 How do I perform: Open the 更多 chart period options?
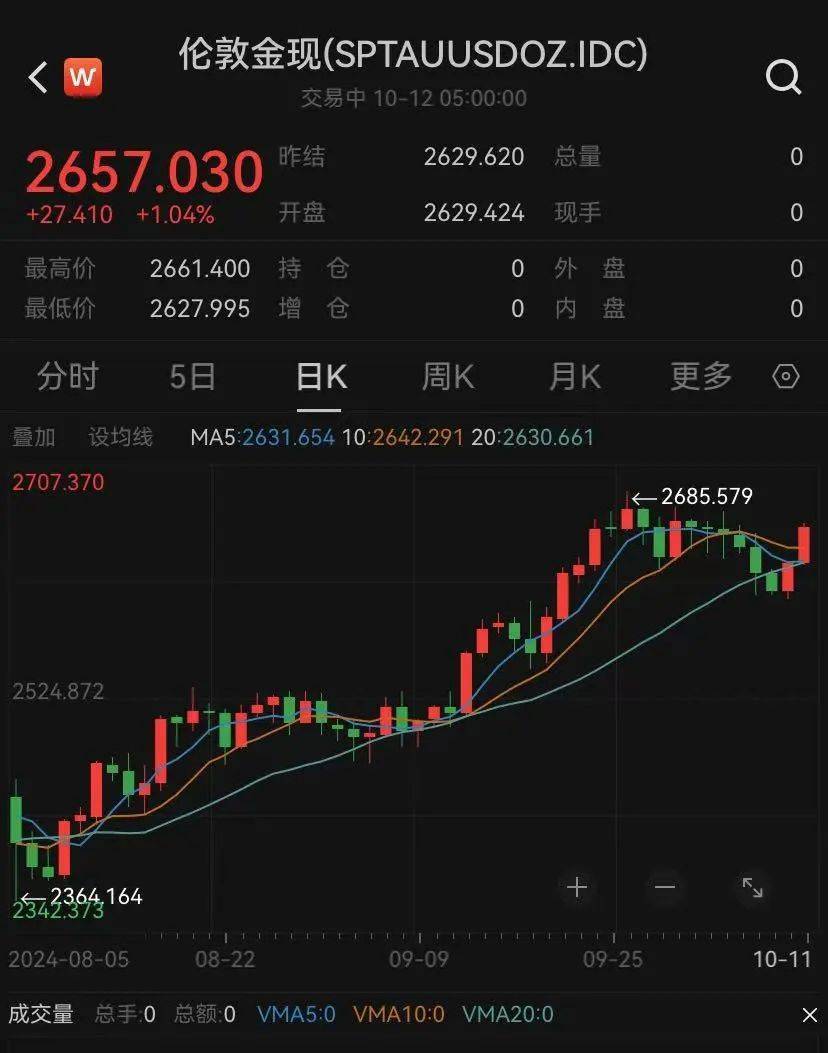(x=701, y=377)
